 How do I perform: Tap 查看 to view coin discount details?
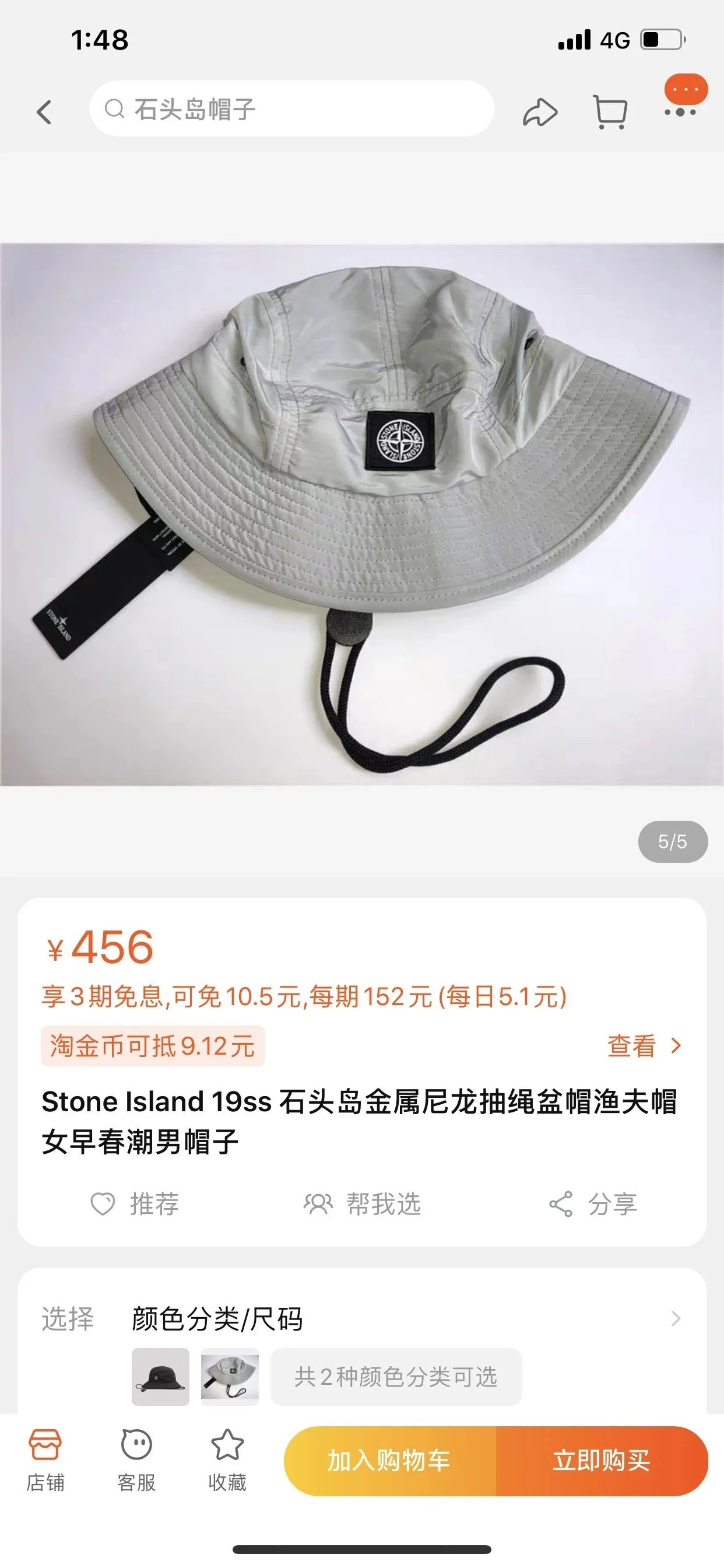[x=644, y=1046]
